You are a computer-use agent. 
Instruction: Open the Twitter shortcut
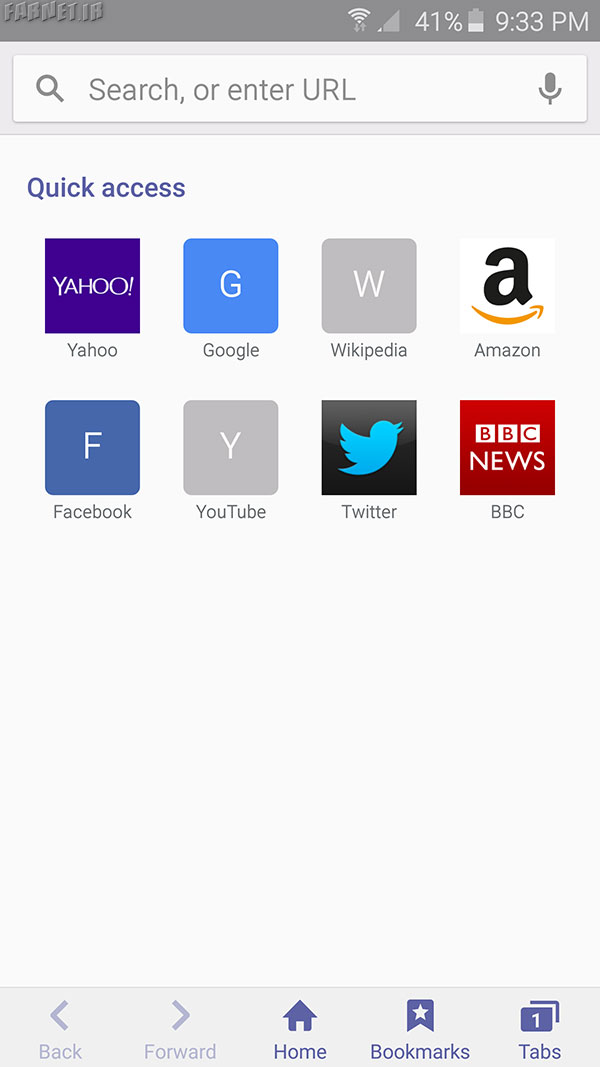tap(369, 448)
